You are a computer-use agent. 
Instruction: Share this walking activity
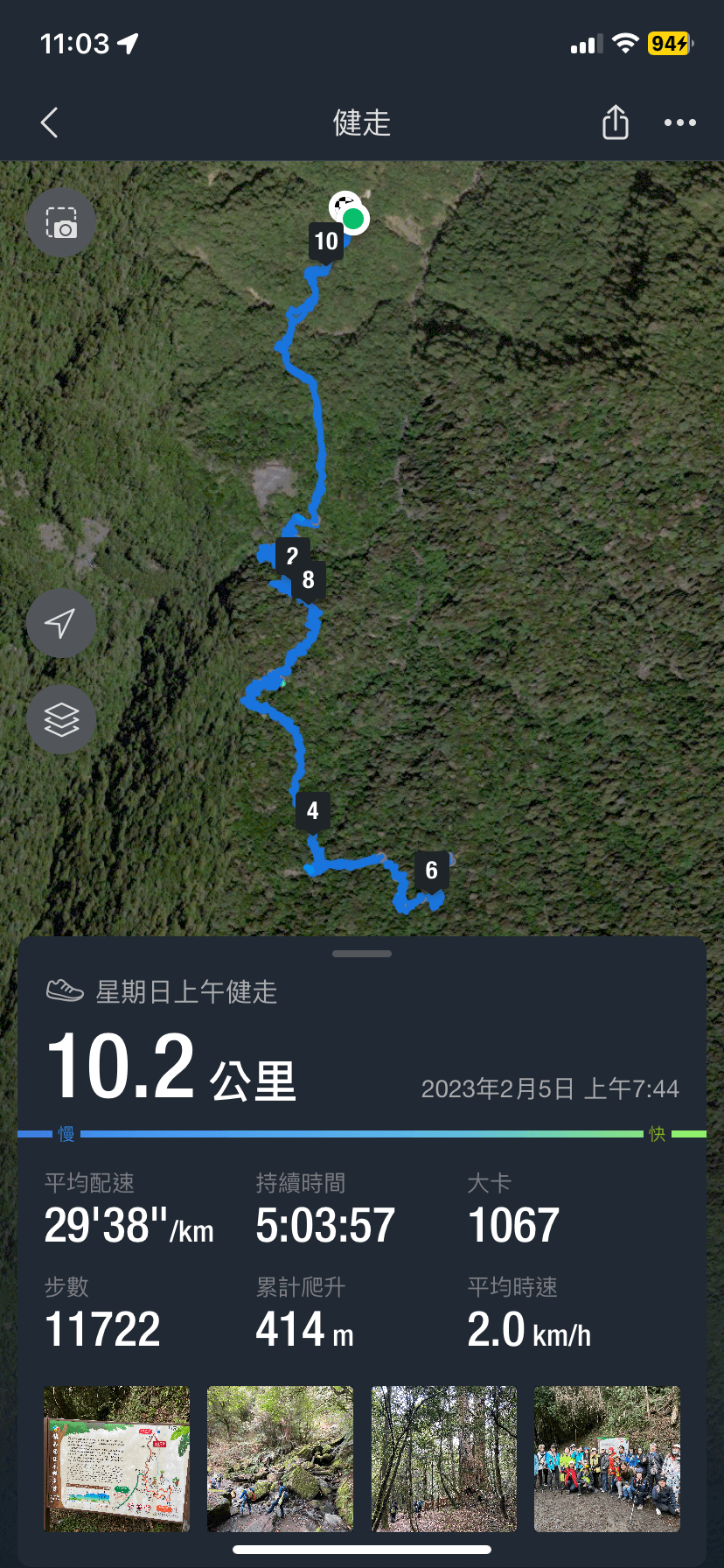tap(615, 122)
